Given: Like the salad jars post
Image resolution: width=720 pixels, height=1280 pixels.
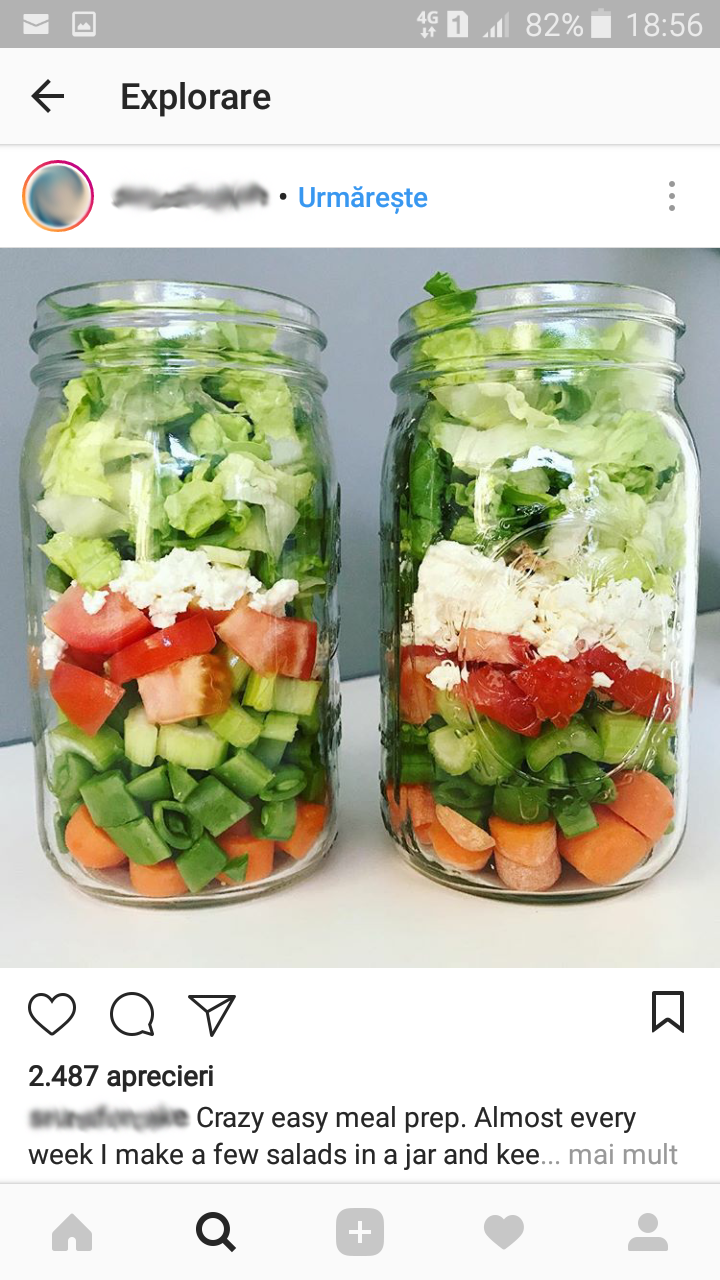Looking at the screenshot, I should (52, 1014).
